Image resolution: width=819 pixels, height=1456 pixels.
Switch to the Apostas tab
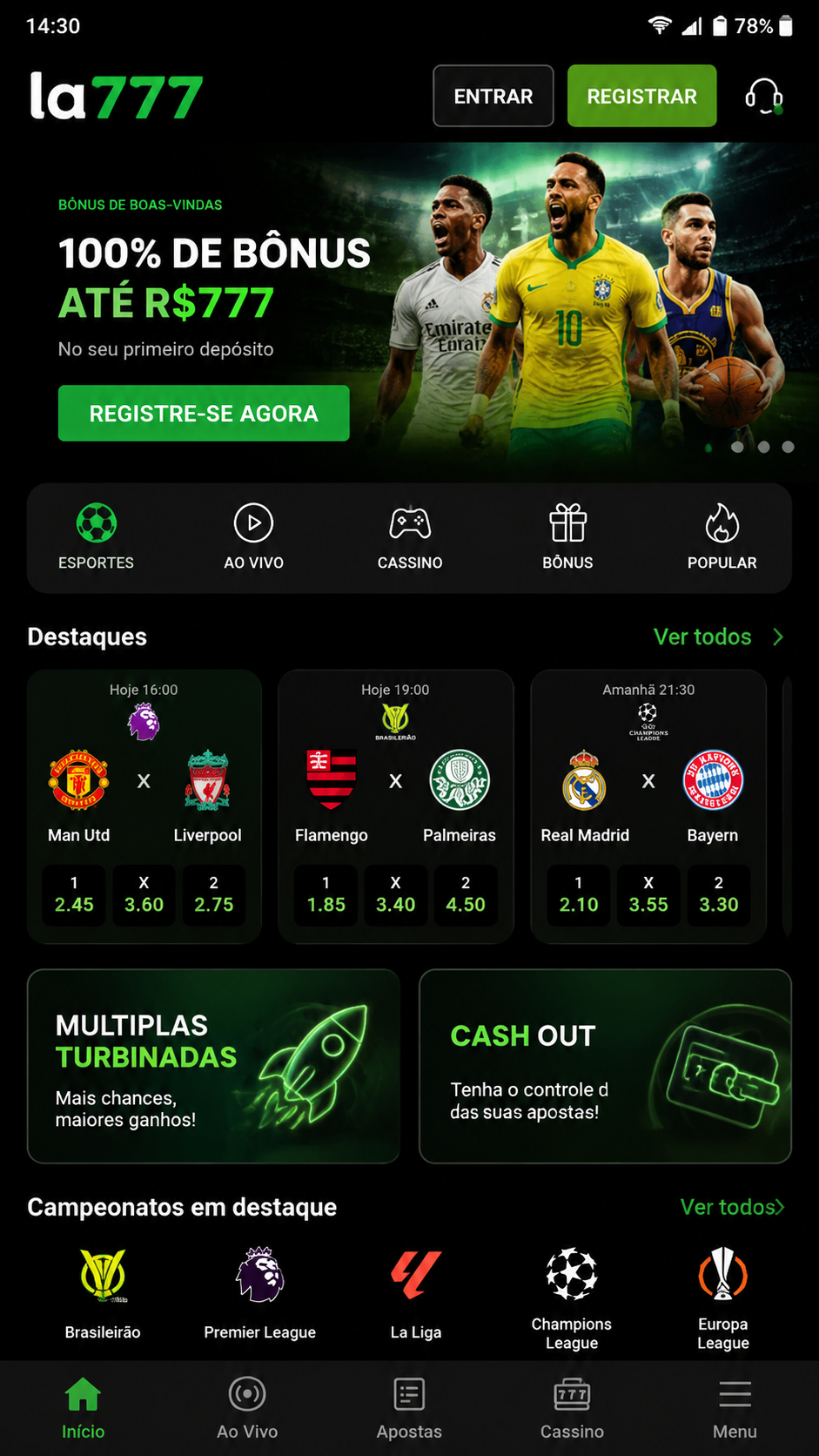pyautogui.click(x=409, y=1408)
